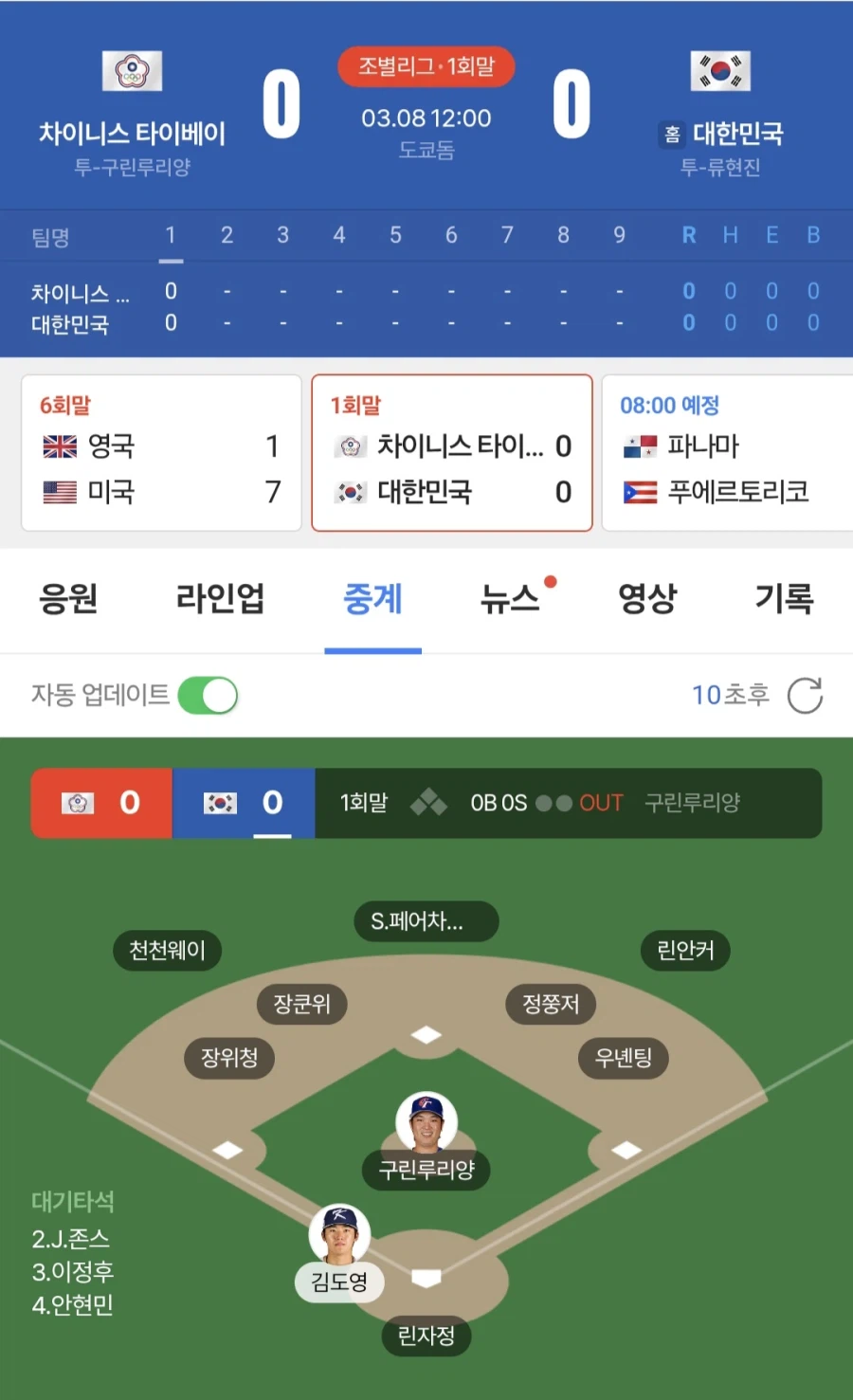The image size is (853, 1400).
Task: Switch to the 라인업 tab
Action: point(220,599)
